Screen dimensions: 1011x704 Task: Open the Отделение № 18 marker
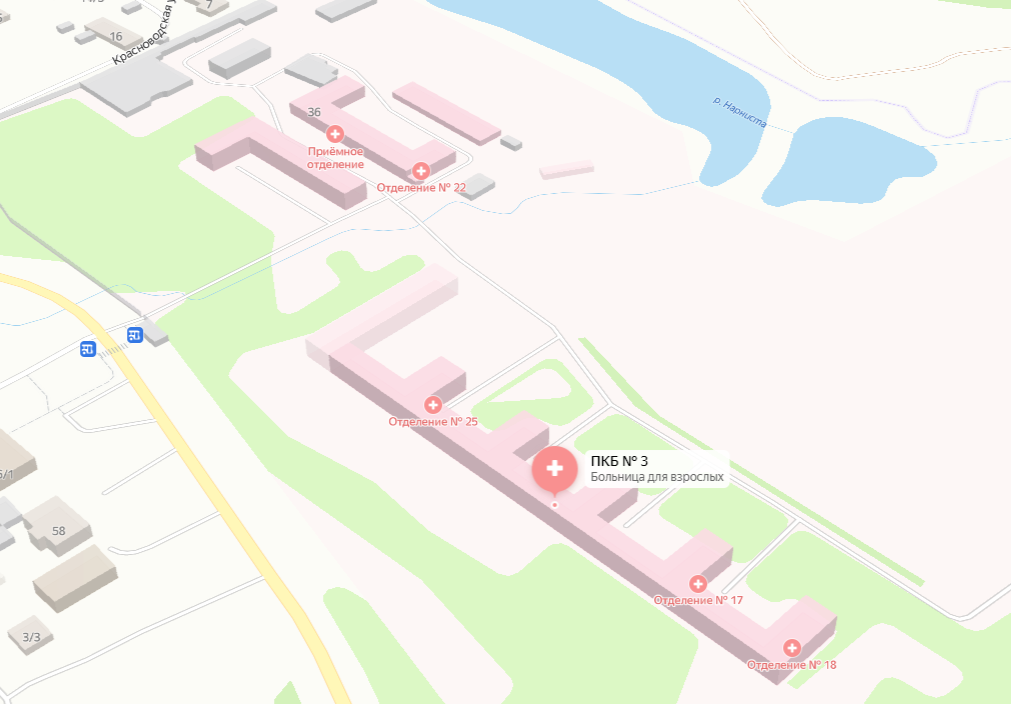tap(792, 648)
